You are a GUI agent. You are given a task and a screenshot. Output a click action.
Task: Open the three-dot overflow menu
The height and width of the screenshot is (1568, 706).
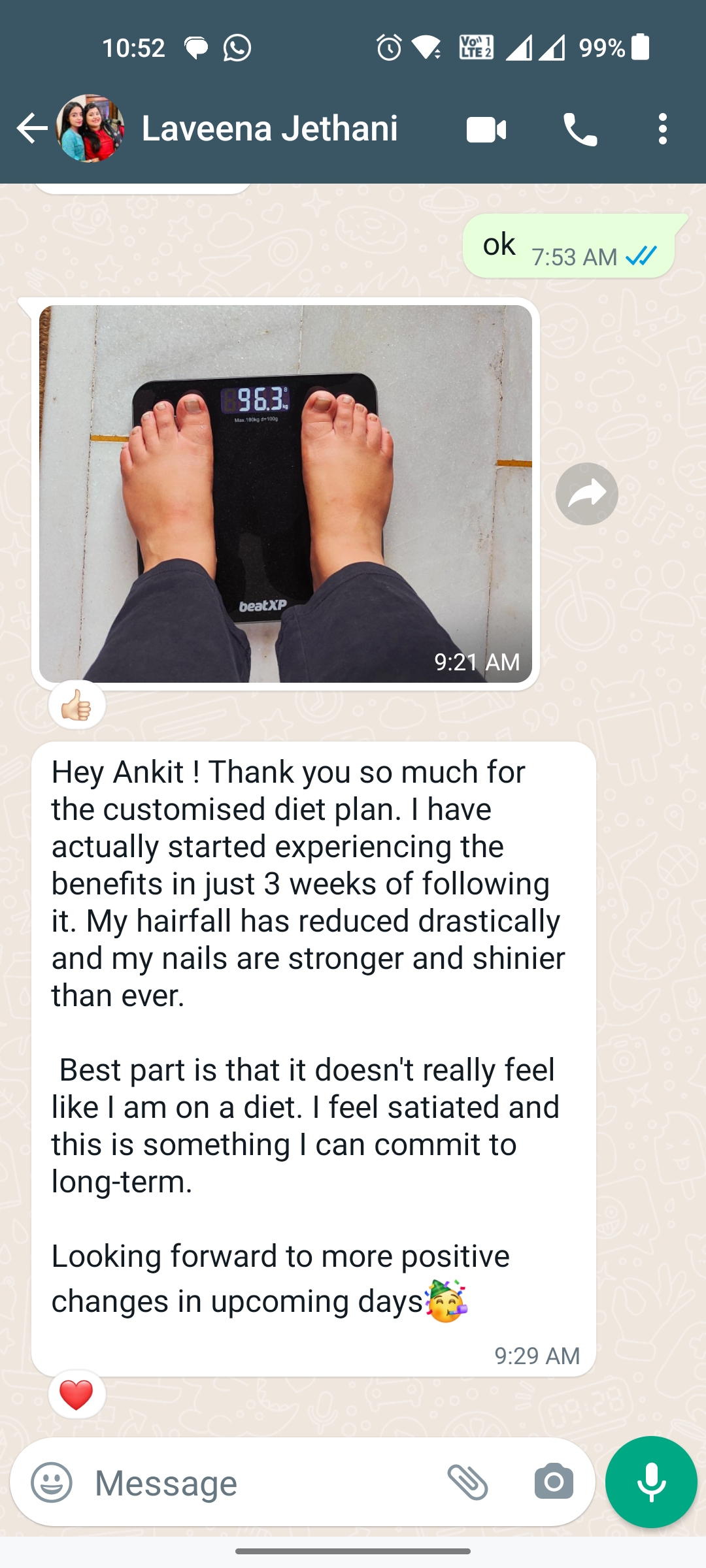(x=663, y=129)
